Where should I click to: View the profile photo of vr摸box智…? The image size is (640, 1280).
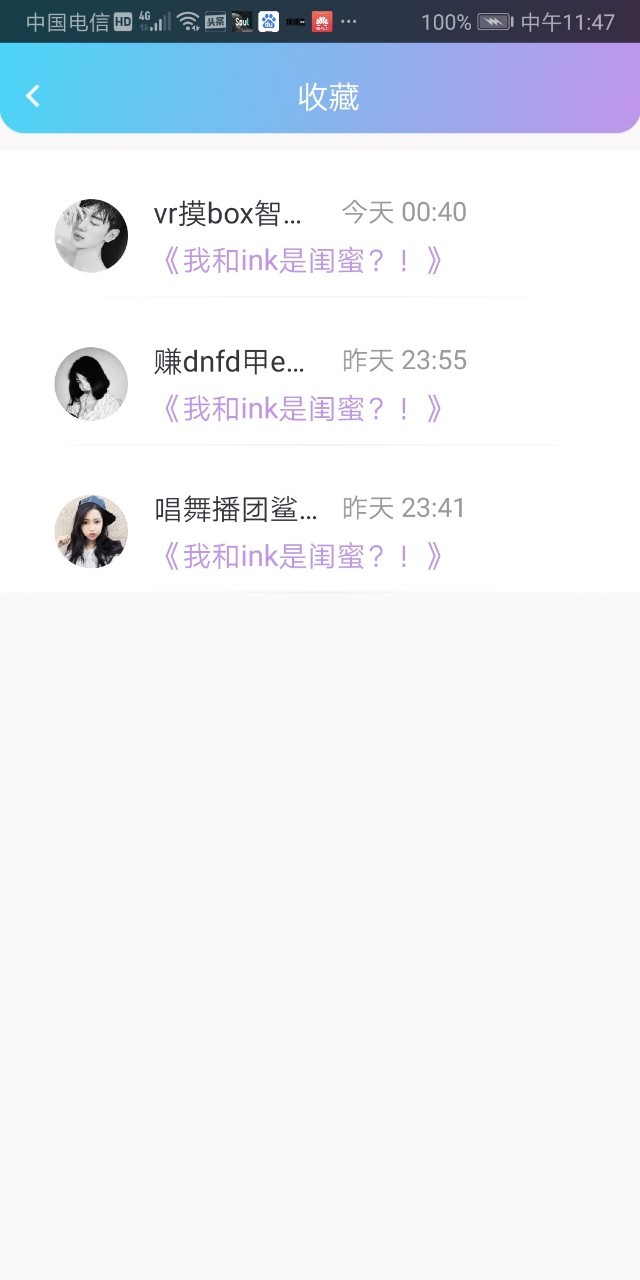(91, 236)
